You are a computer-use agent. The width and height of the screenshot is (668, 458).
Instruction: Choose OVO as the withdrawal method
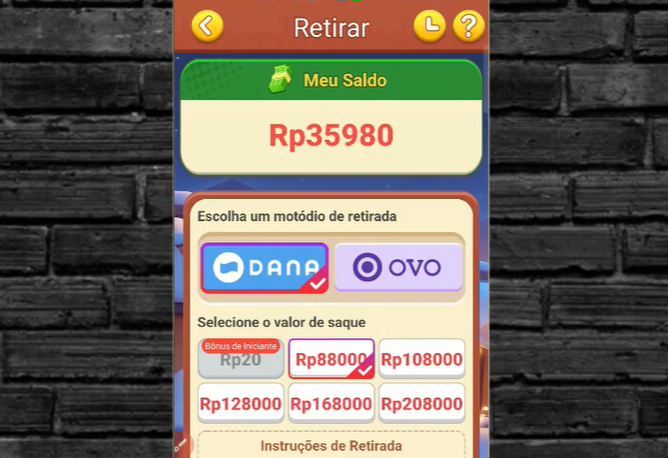click(x=398, y=268)
